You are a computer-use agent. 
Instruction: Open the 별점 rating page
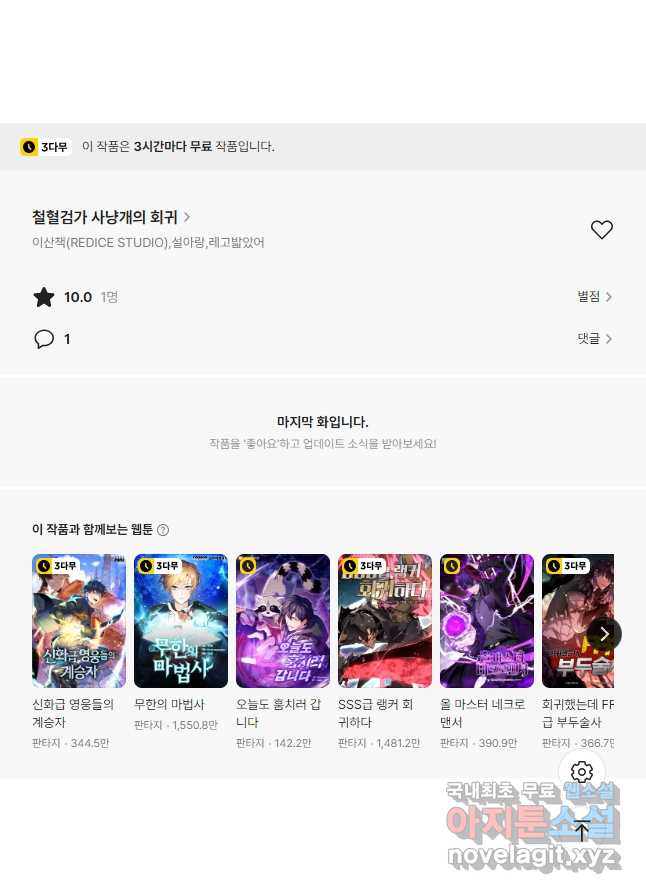point(594,297)
